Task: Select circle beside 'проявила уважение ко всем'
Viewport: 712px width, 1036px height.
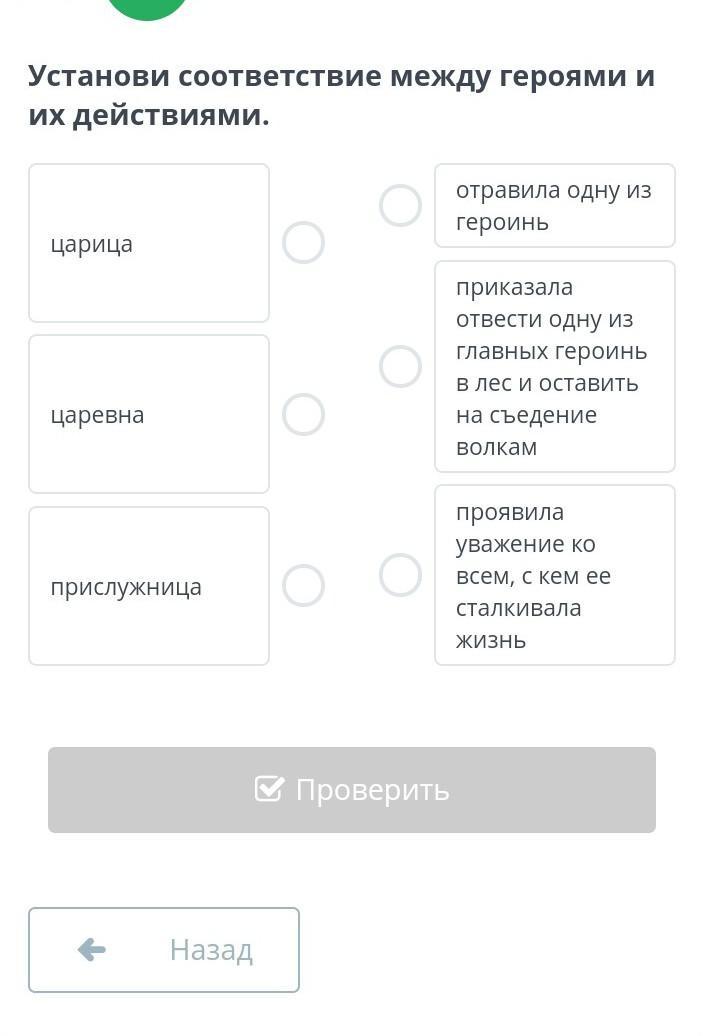Action: coord(400,575)
